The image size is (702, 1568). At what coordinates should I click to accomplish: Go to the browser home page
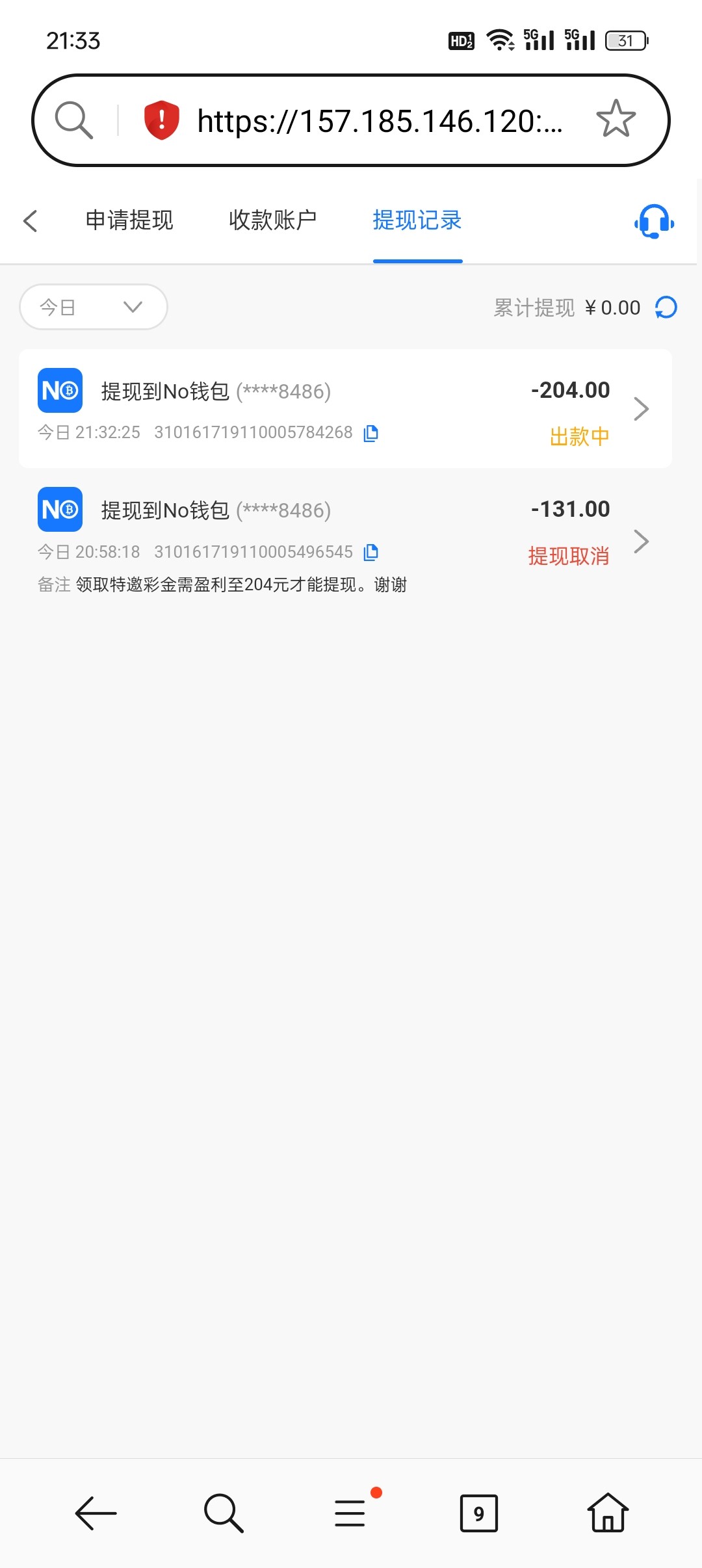pos(608,1512)
